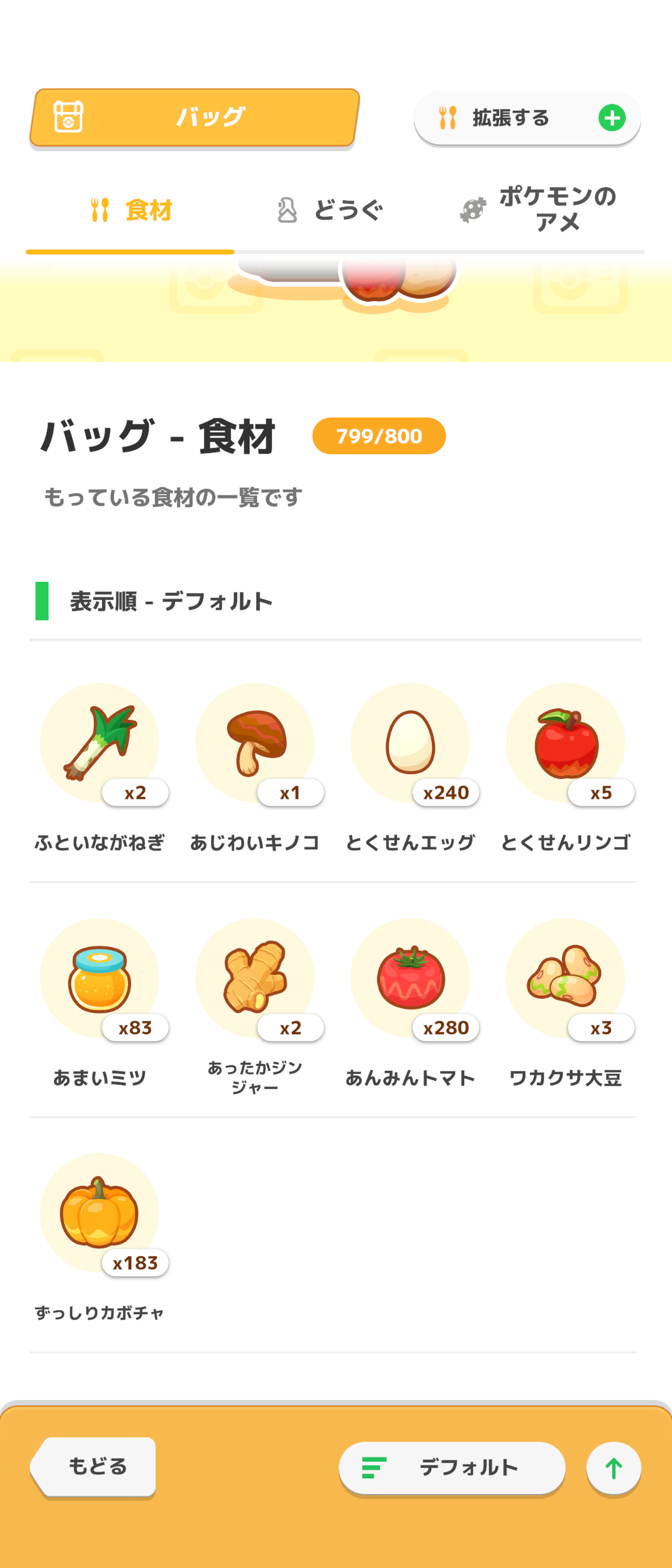Screen dimensions: 672x1568
Task: Open the ふといながねぎ ingredient
Action: pyautogui.click(x=100, y=744)
